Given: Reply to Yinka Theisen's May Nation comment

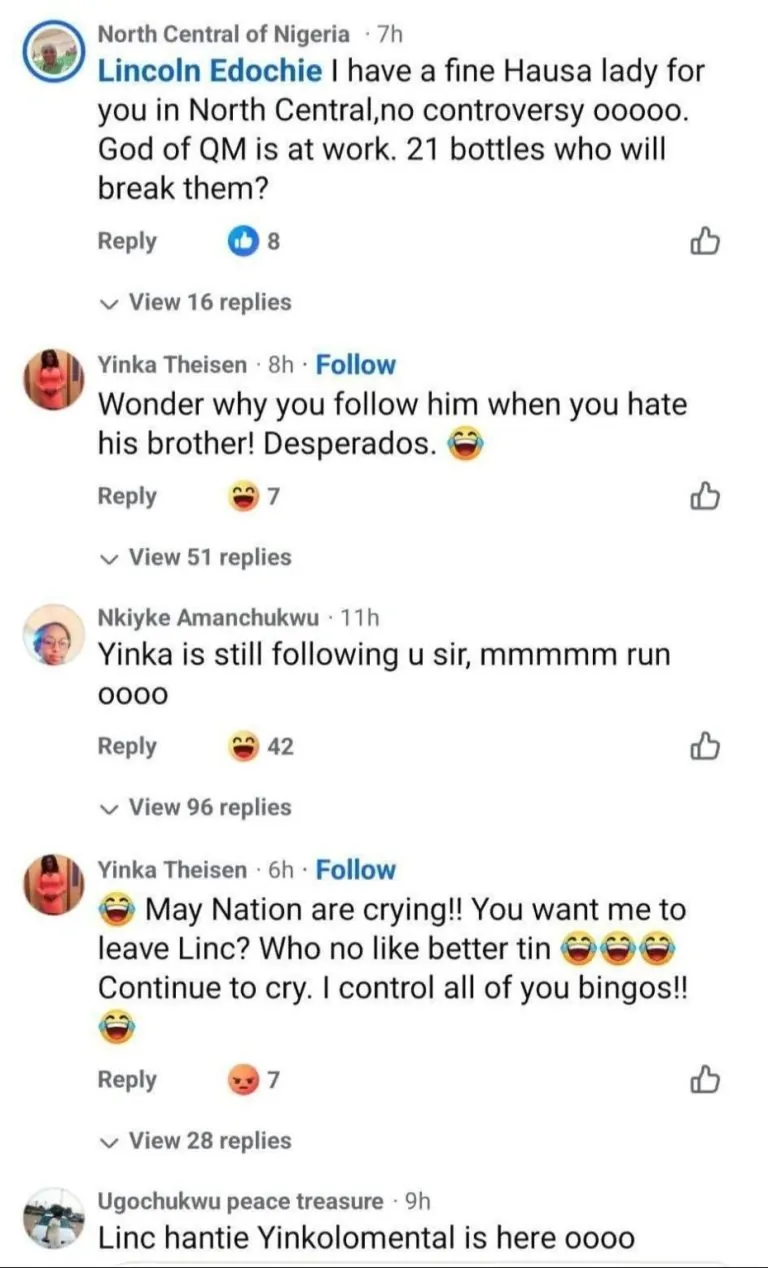Looking at the screenshot, I should 127,1080.
